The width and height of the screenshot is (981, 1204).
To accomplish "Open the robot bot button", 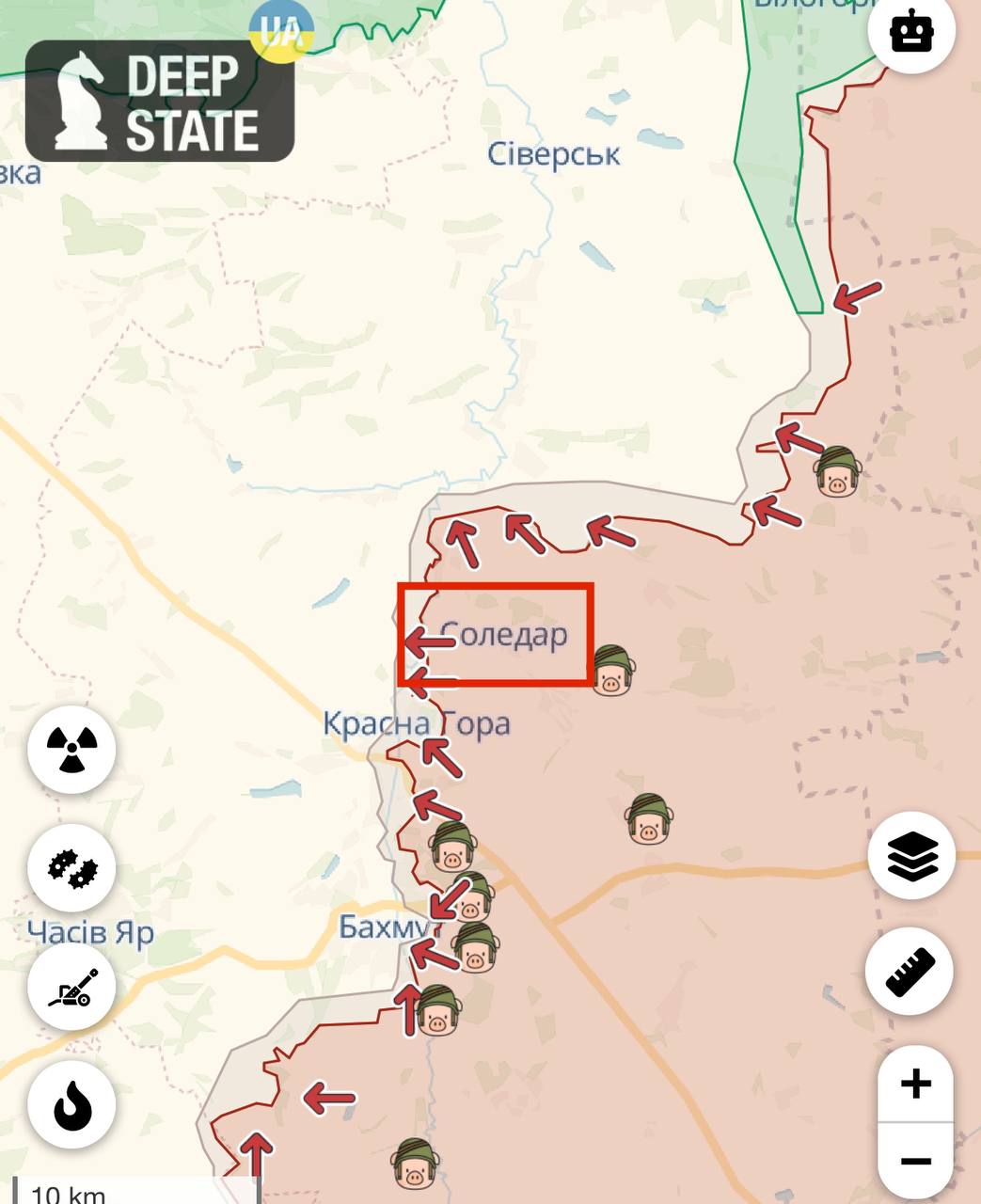I will coord(911,35).
